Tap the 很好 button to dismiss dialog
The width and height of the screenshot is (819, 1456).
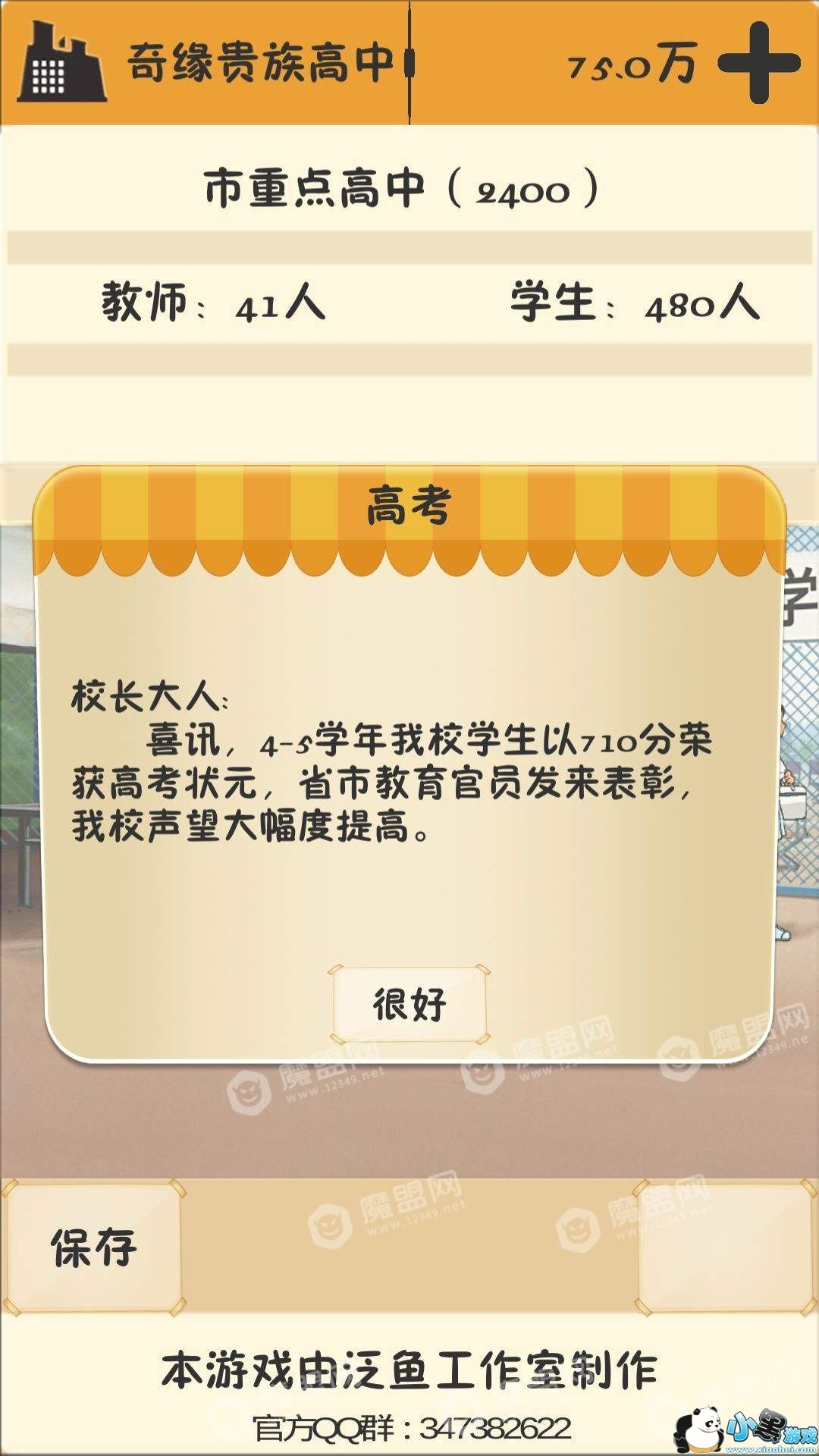click(409, 1004)
